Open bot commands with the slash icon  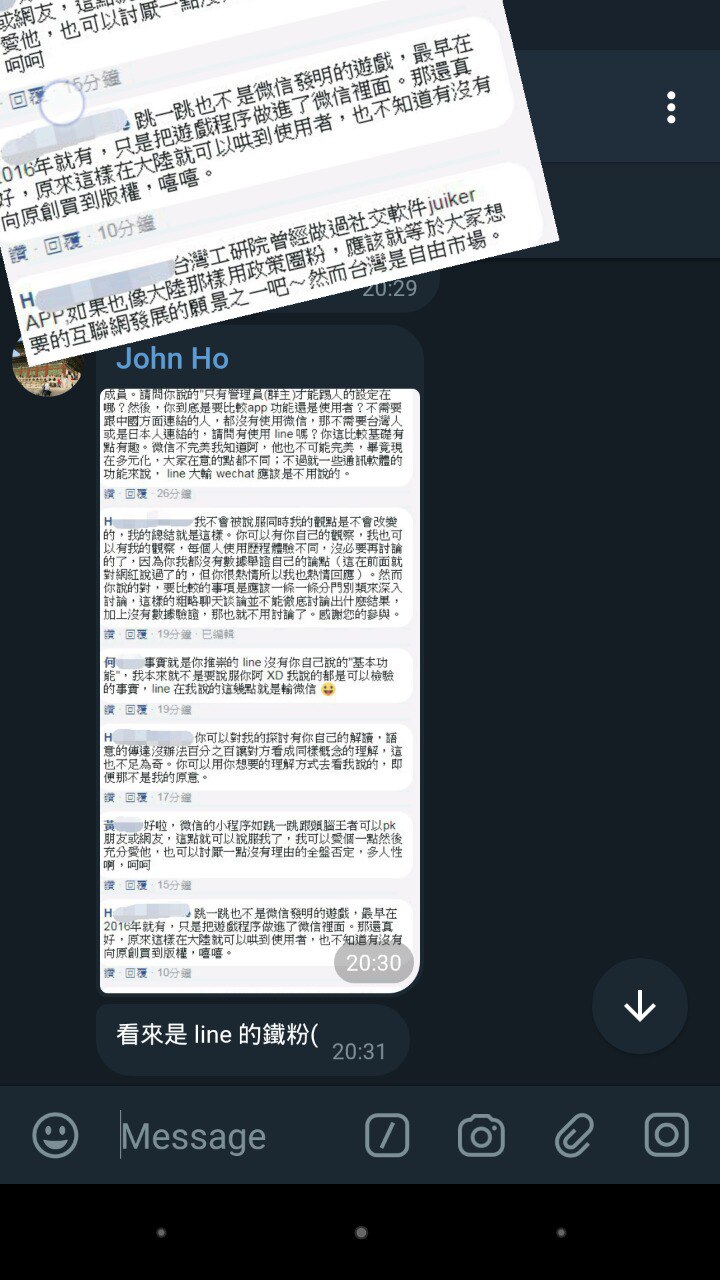point(387,1136)
